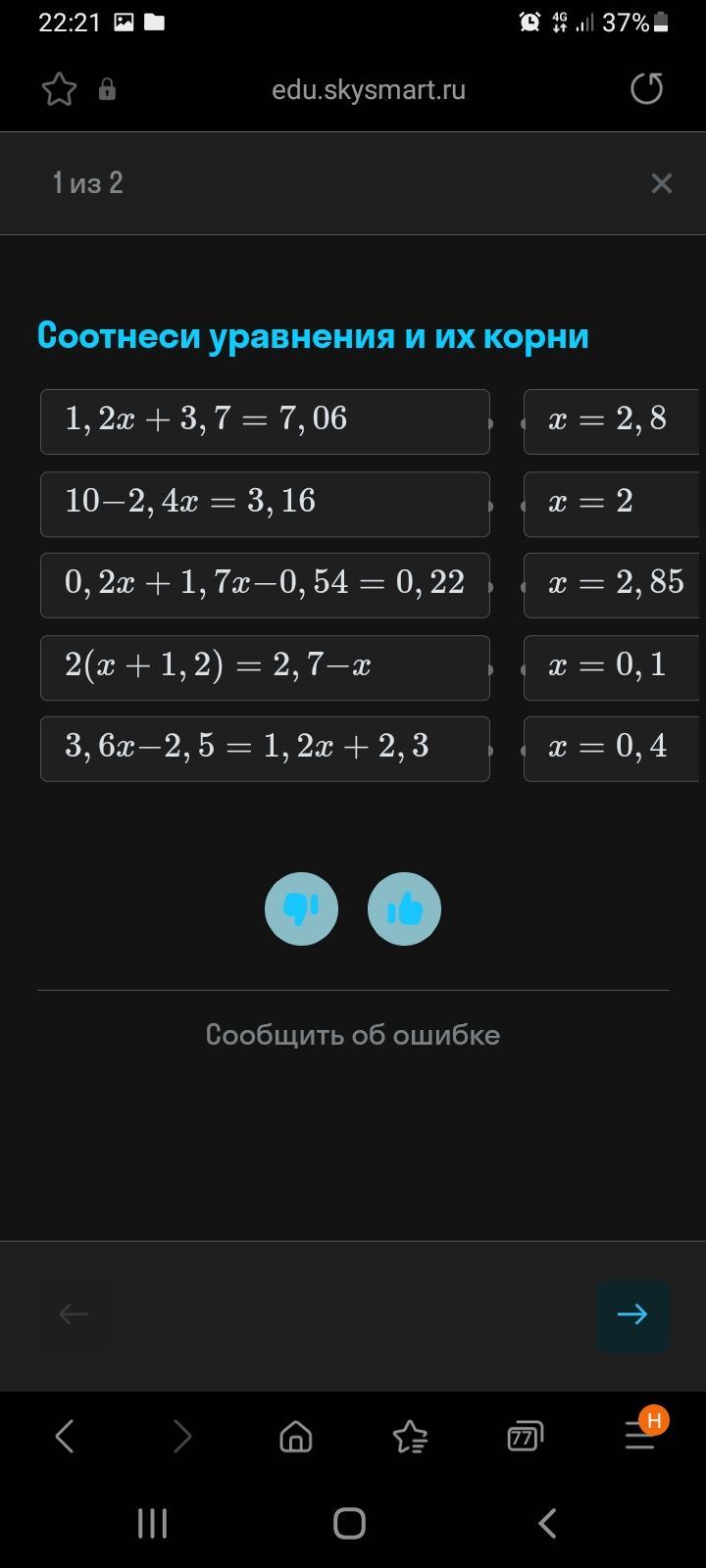Tap the Сообщить об ошибке link
The height and width of the screenshot is (1568, 706).
(x=353, y=1035)
